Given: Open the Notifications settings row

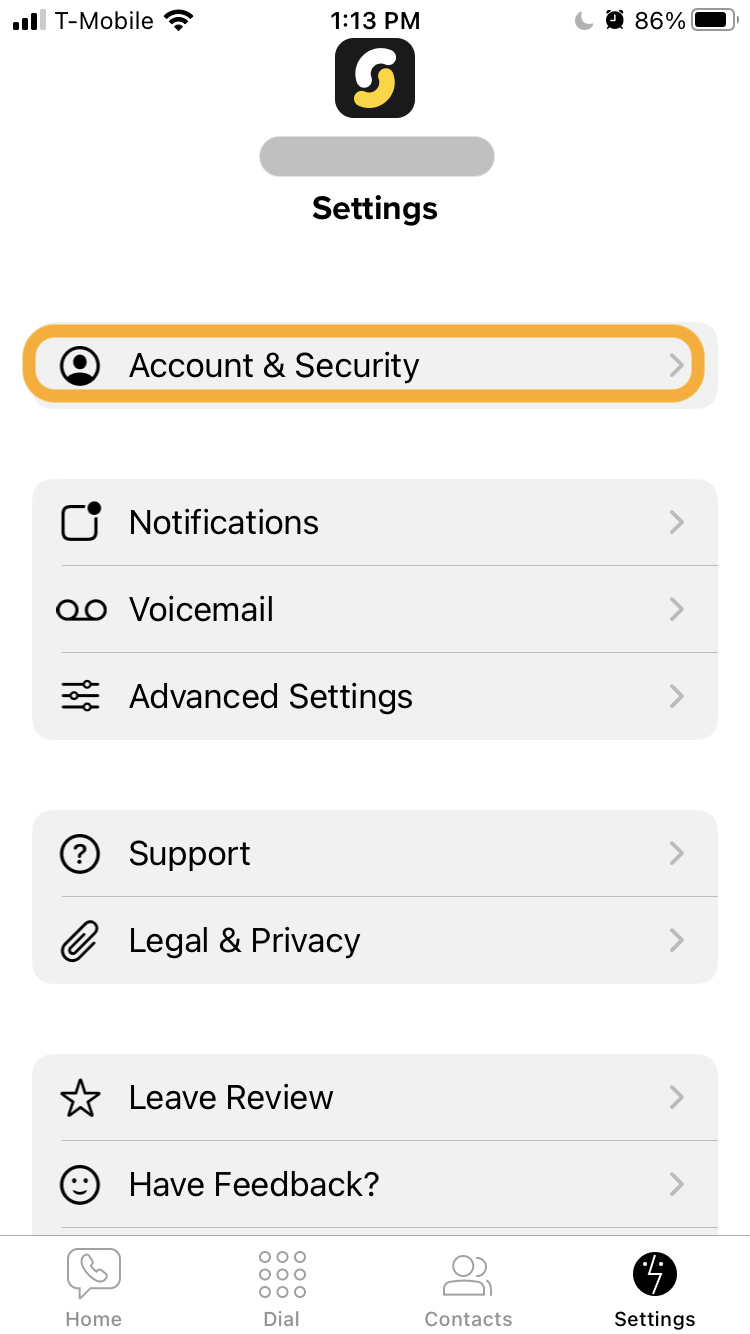Looking at the screenshot, I should [375, 522].
